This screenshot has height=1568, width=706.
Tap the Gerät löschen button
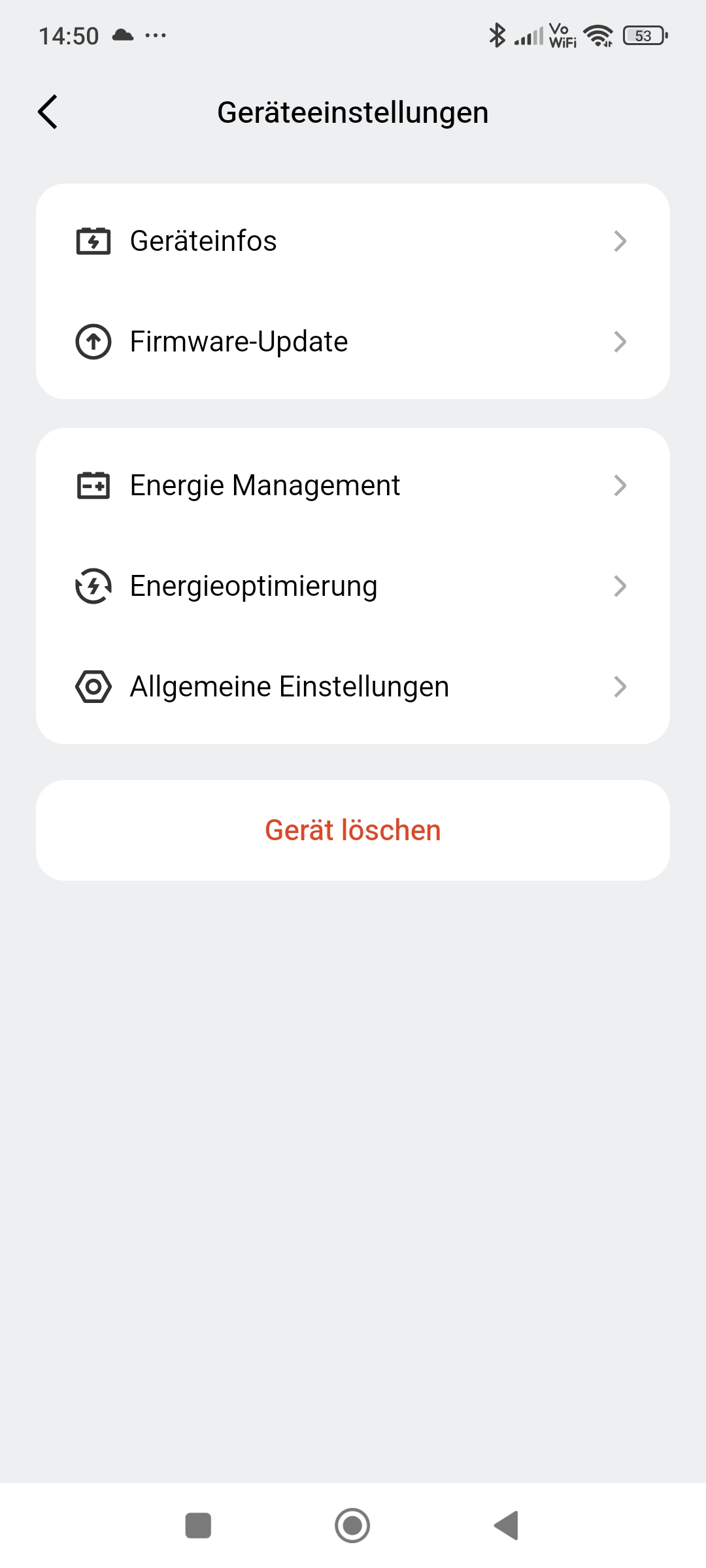[353, 830]
